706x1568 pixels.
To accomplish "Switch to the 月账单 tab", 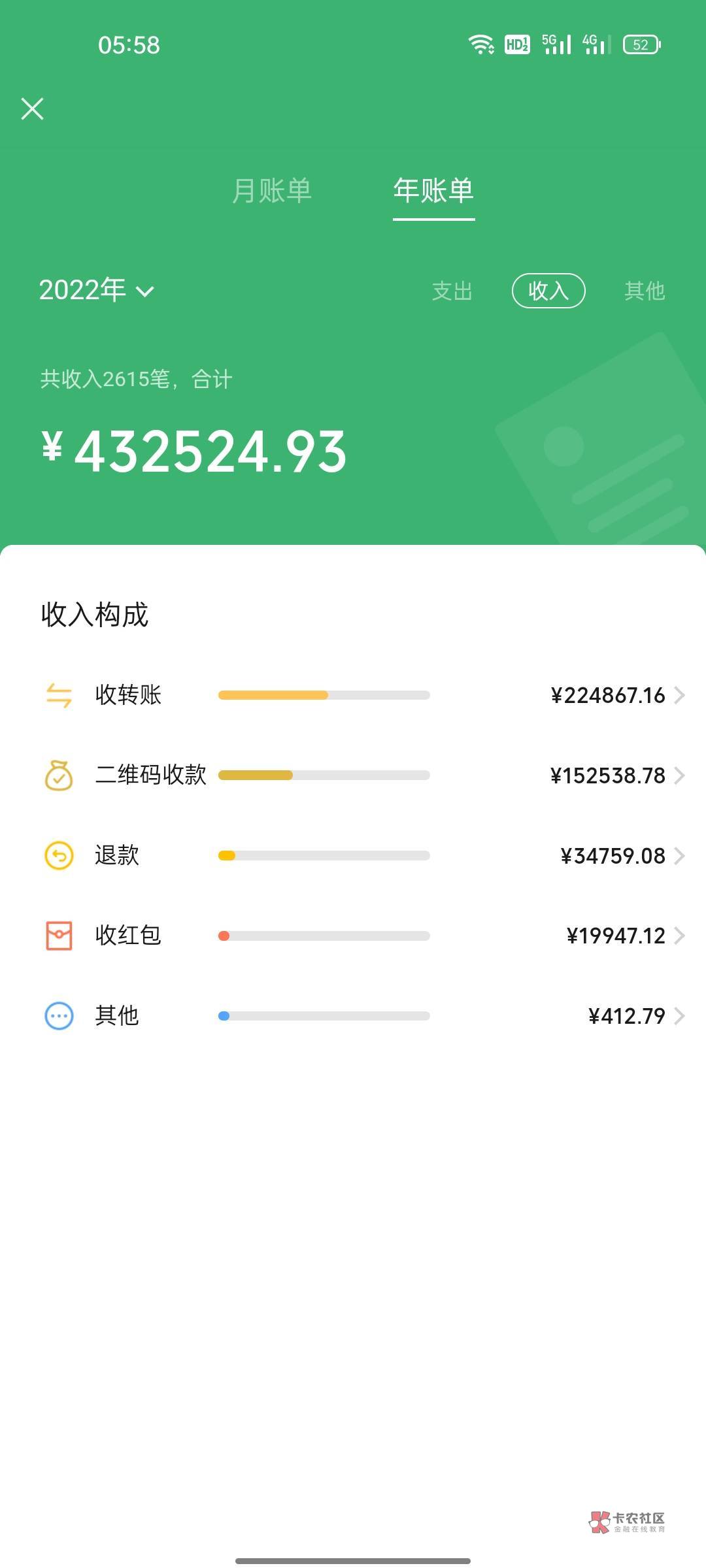I will pos(272,191).
